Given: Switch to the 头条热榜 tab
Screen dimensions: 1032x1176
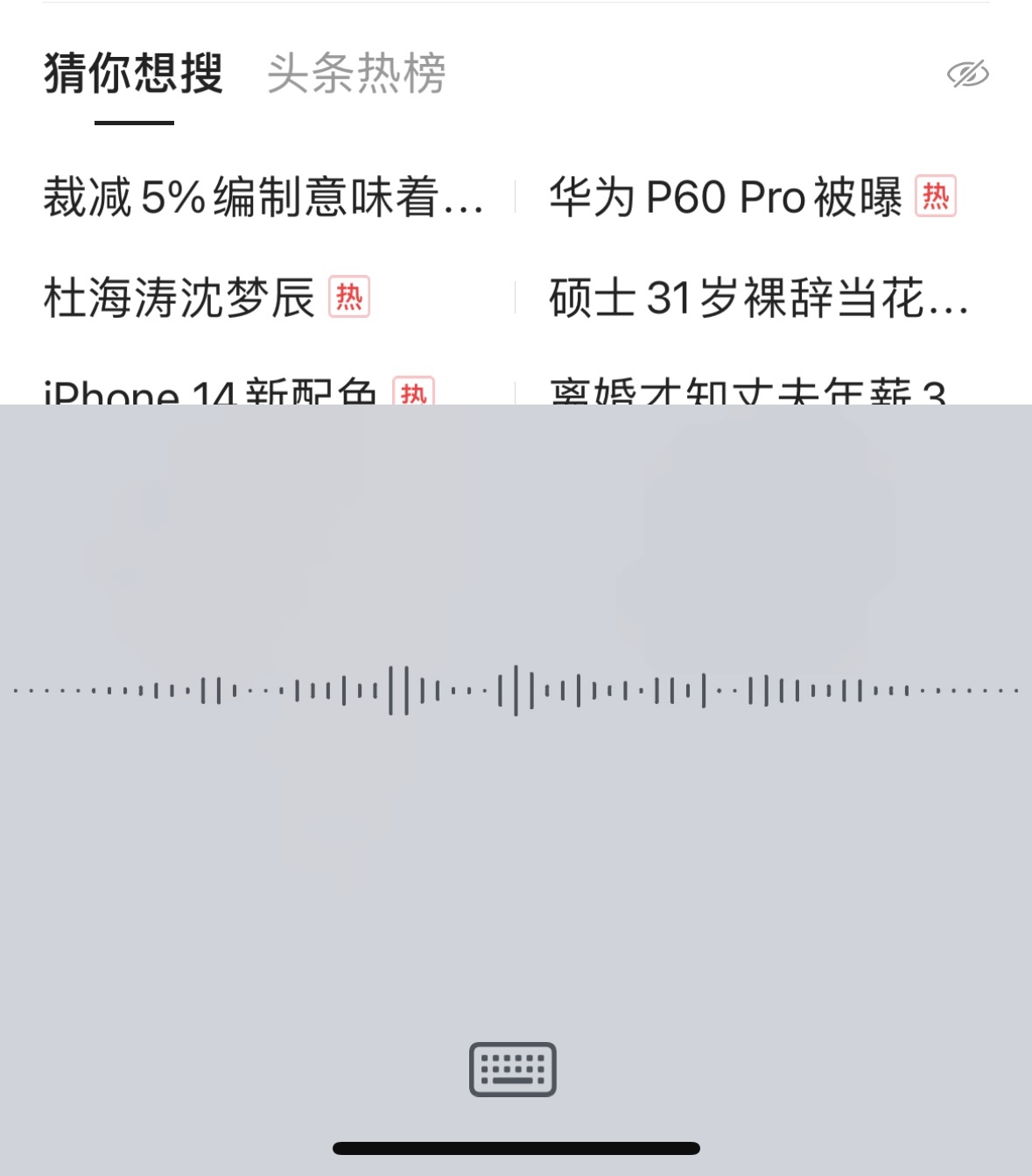Looking at the screenshot, I should click(x=356, y=74).
